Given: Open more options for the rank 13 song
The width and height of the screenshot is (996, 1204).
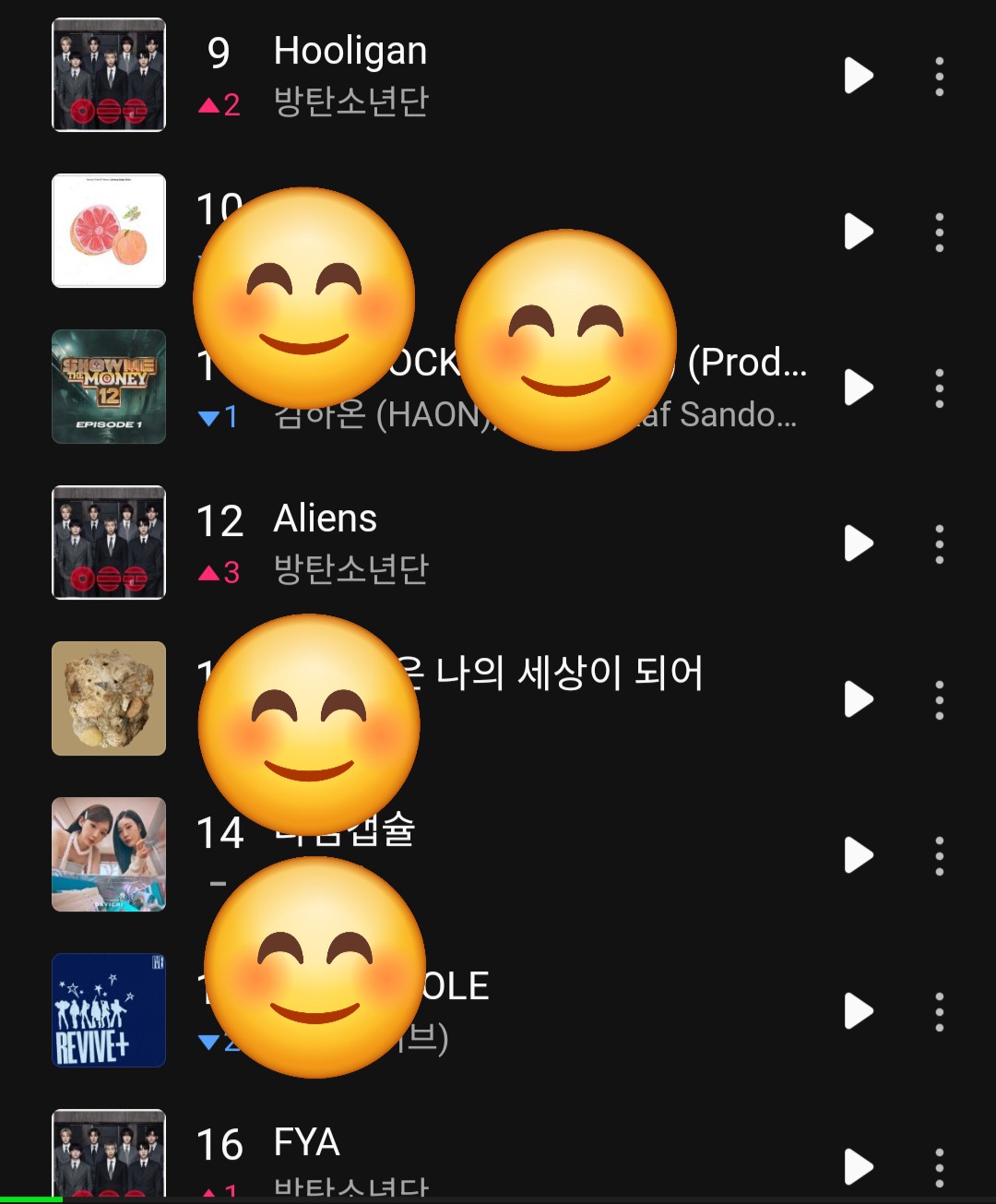Looking at the screenshot, I should click(939, 699).
